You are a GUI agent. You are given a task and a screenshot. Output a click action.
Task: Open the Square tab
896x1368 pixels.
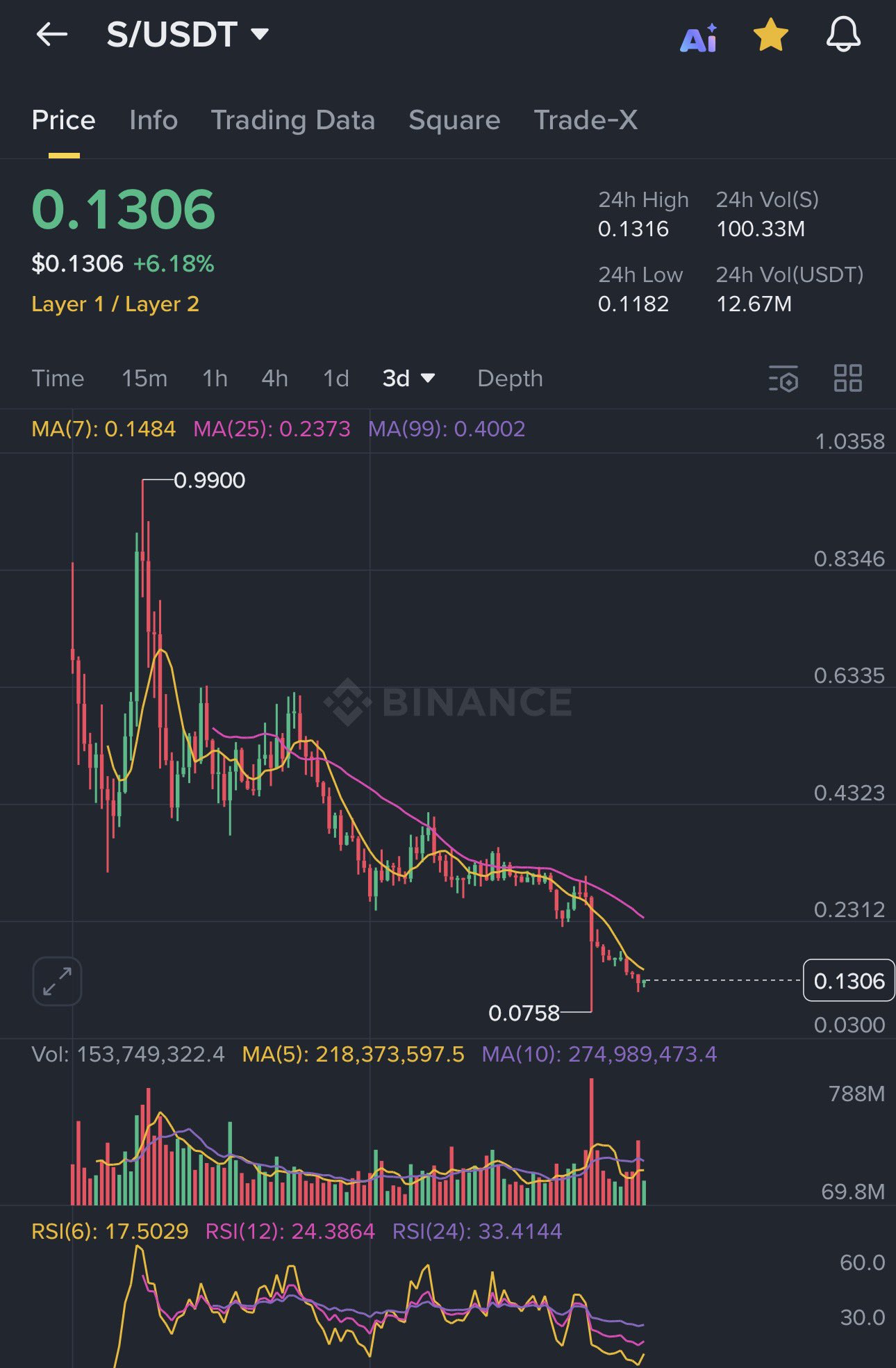tap(454, 120)
